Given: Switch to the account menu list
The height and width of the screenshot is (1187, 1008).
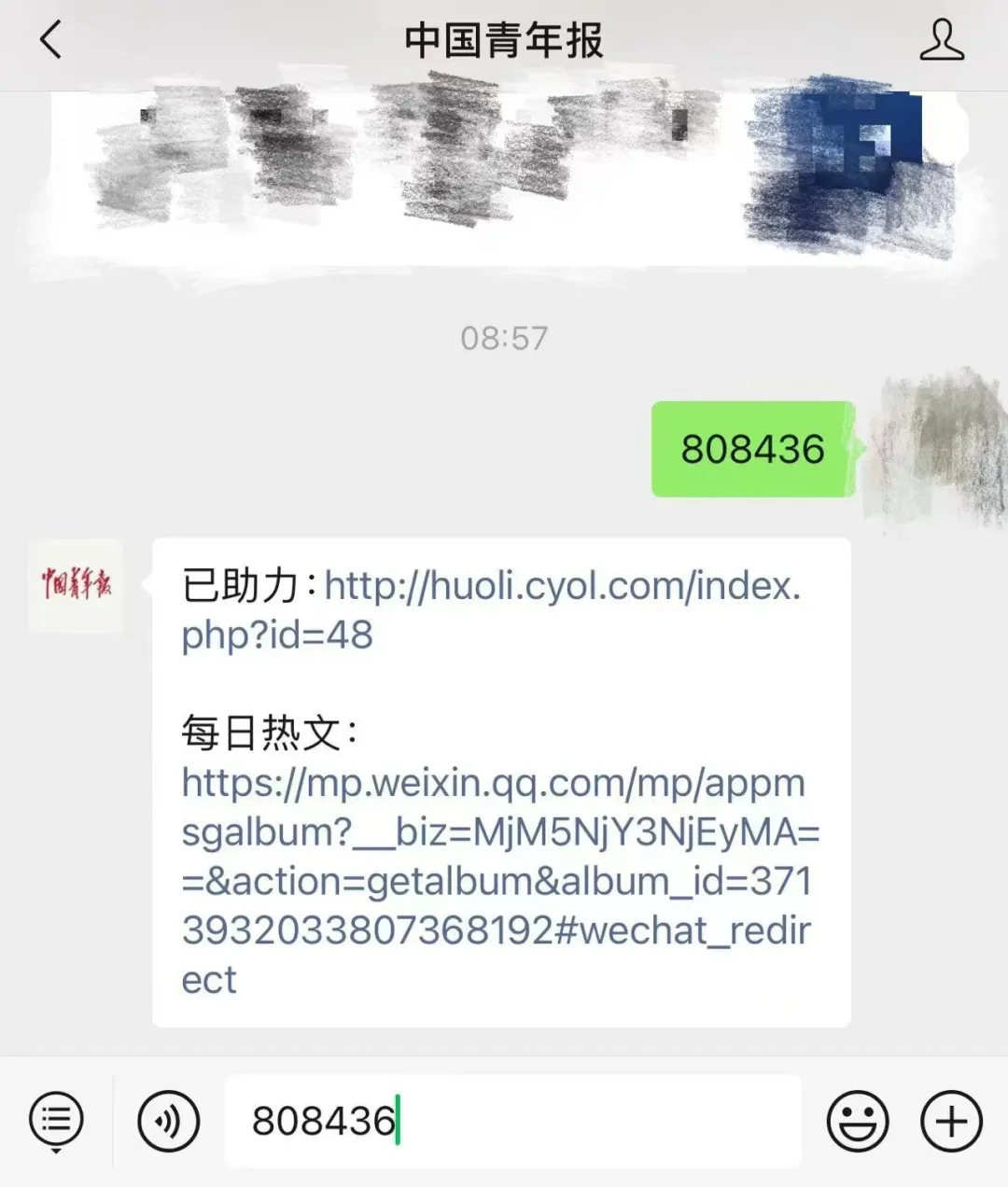Looking at the screenshot, I should (x=56, y=1119).
